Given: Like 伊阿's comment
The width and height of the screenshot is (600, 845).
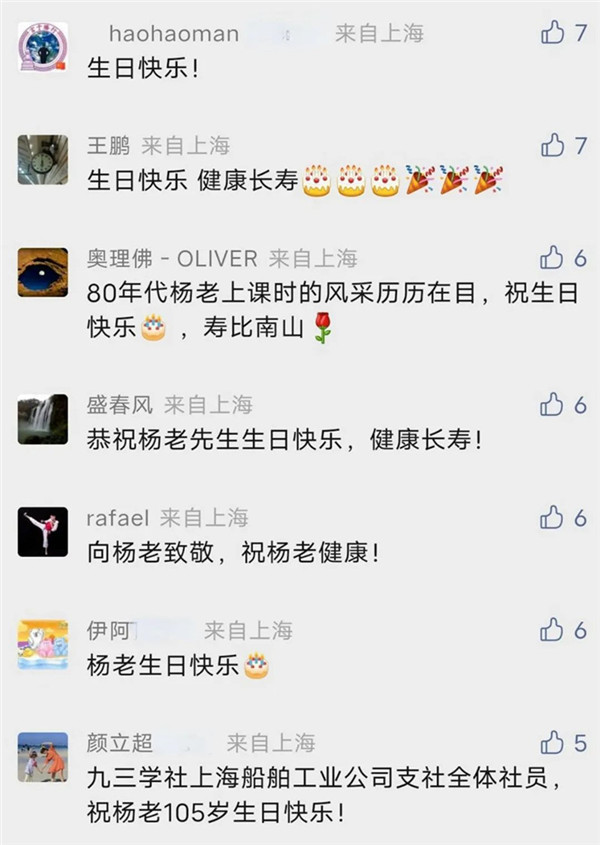Looking at the screenshot, I should (553, 630).
